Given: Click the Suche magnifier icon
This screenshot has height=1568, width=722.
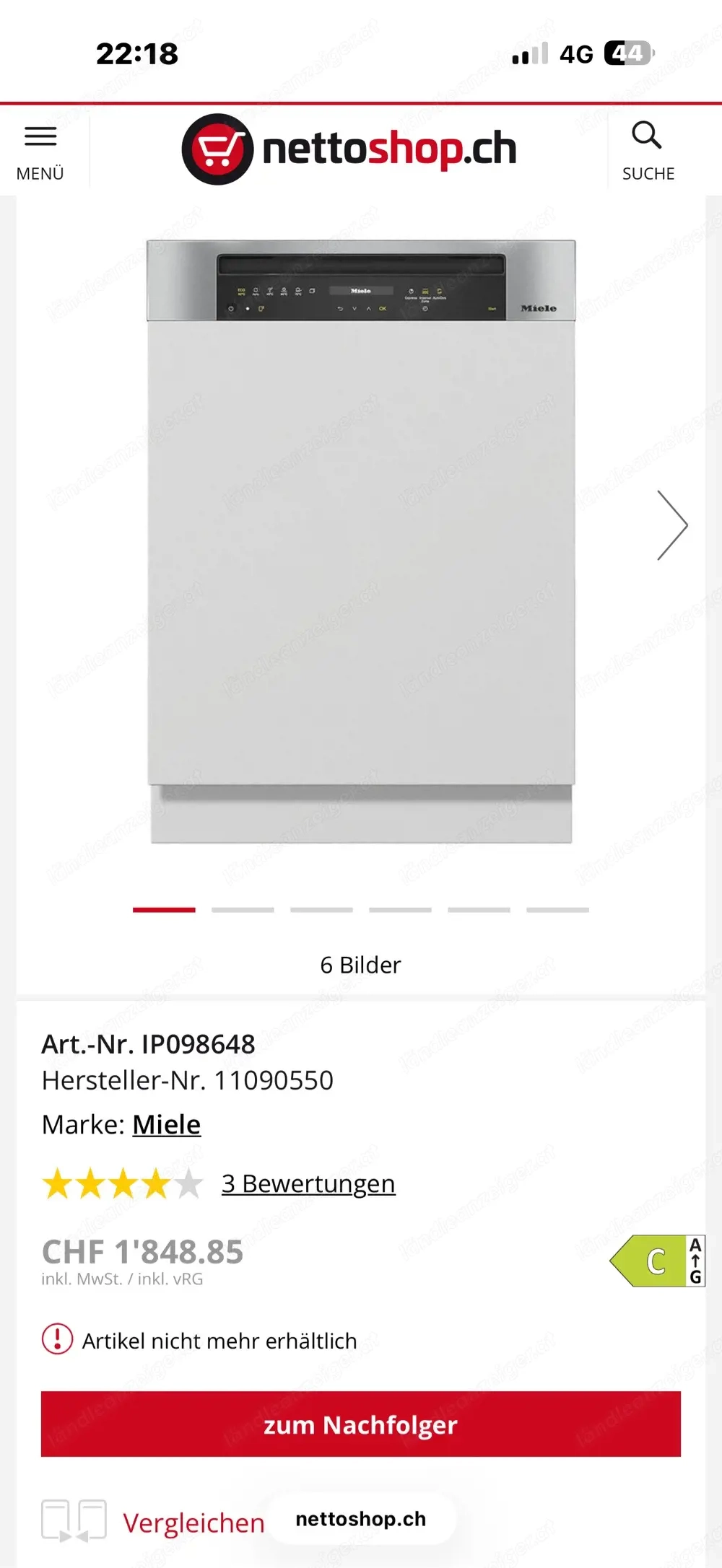Looking at the screenshot, I should pos(648,134).
